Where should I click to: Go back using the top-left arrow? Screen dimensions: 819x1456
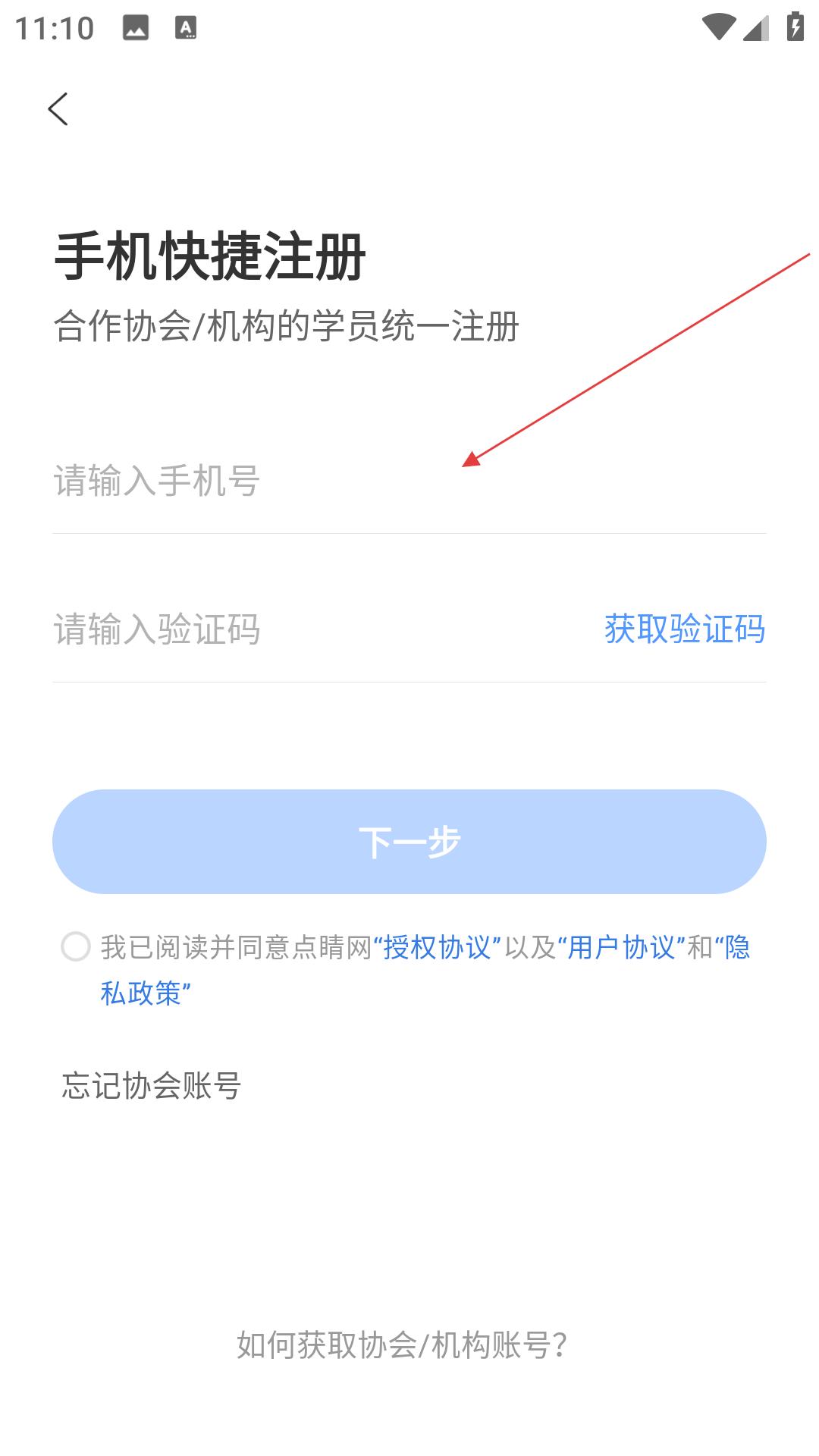pyautogui.click(x=58, y=109)
